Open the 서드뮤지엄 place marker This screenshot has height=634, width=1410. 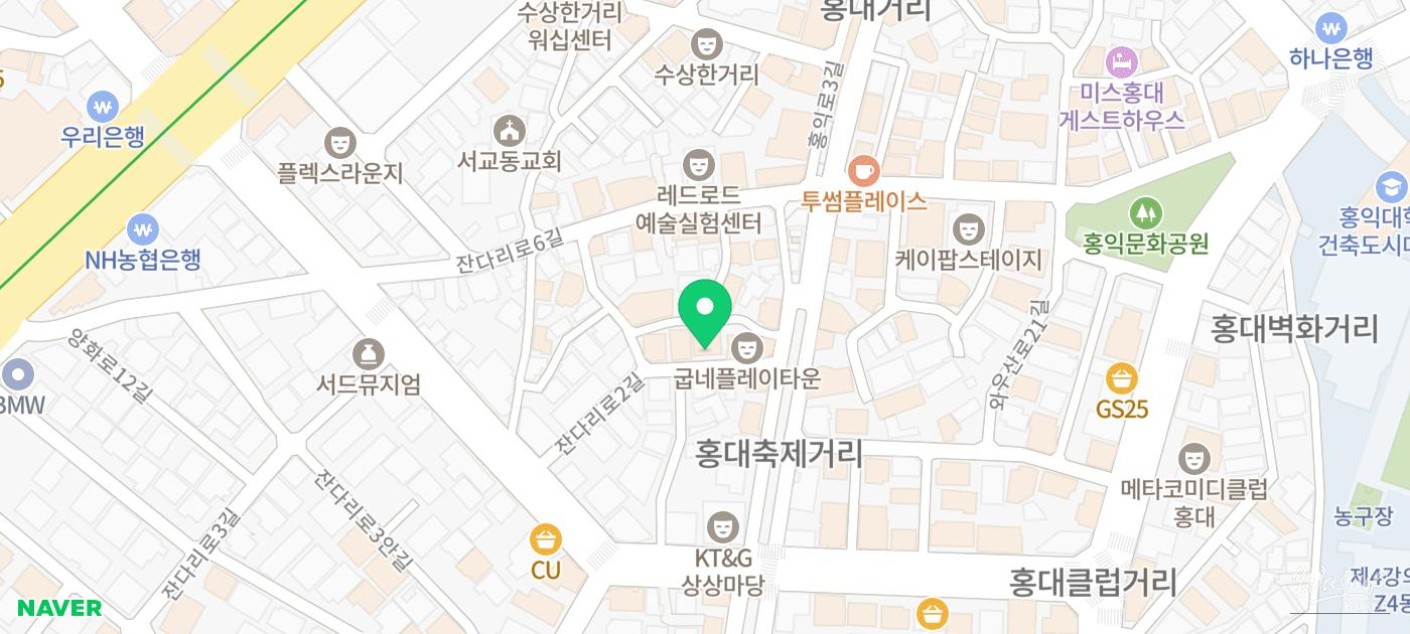(368, 353)
